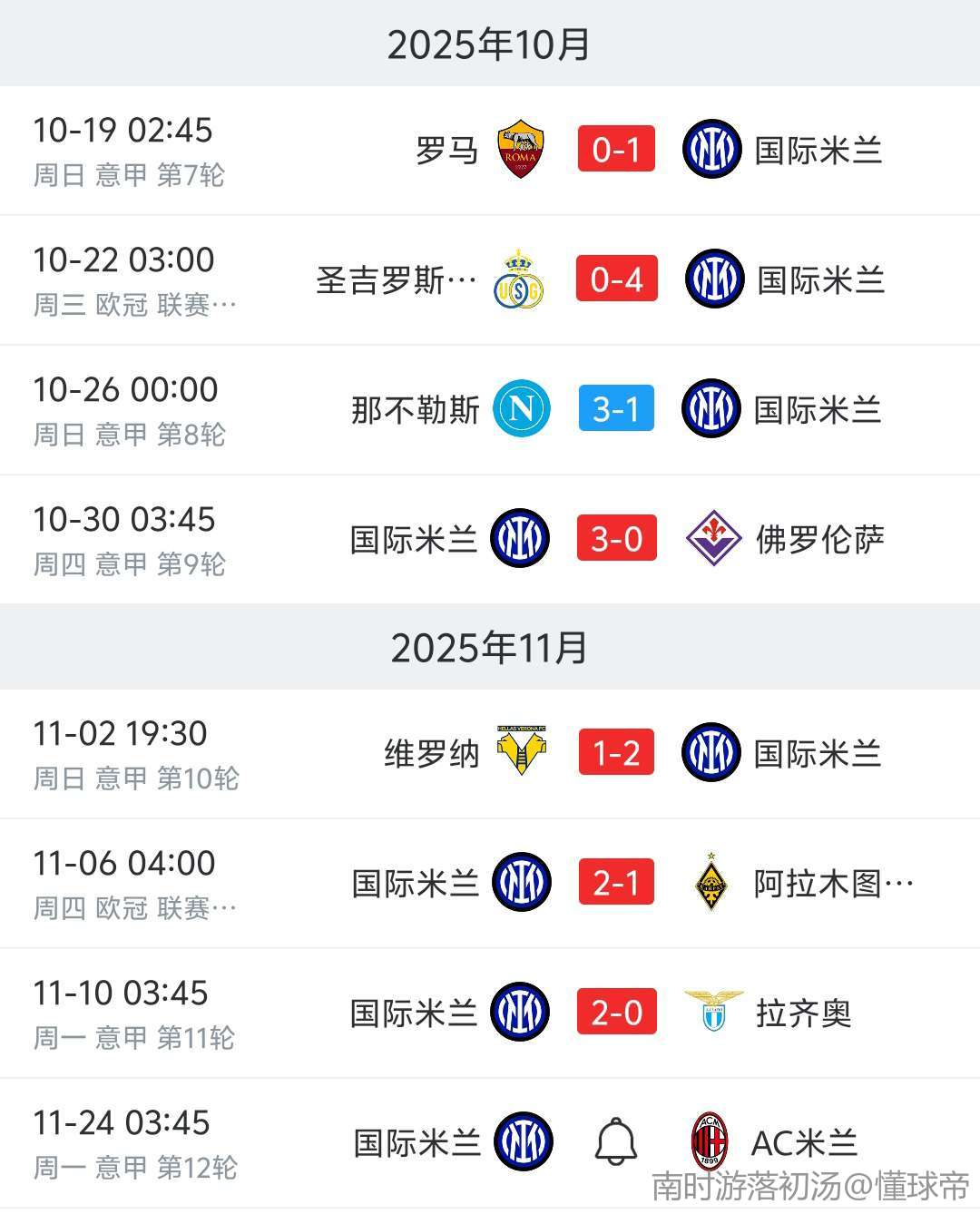Open the 圣吉罗斯 0-4 国际米兰 match

(x=616, y=279)
